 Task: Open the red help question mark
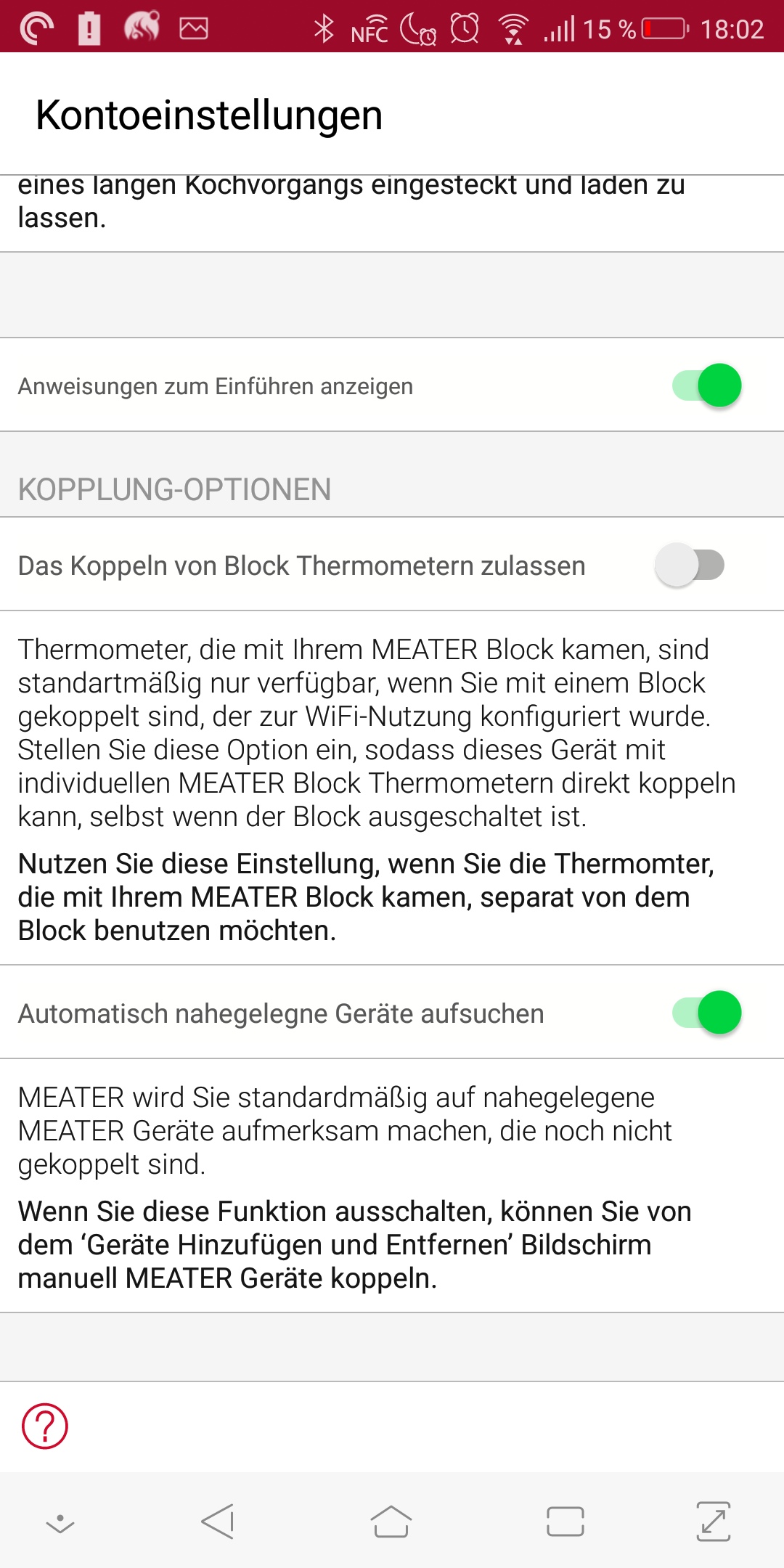pos(45,1426)
